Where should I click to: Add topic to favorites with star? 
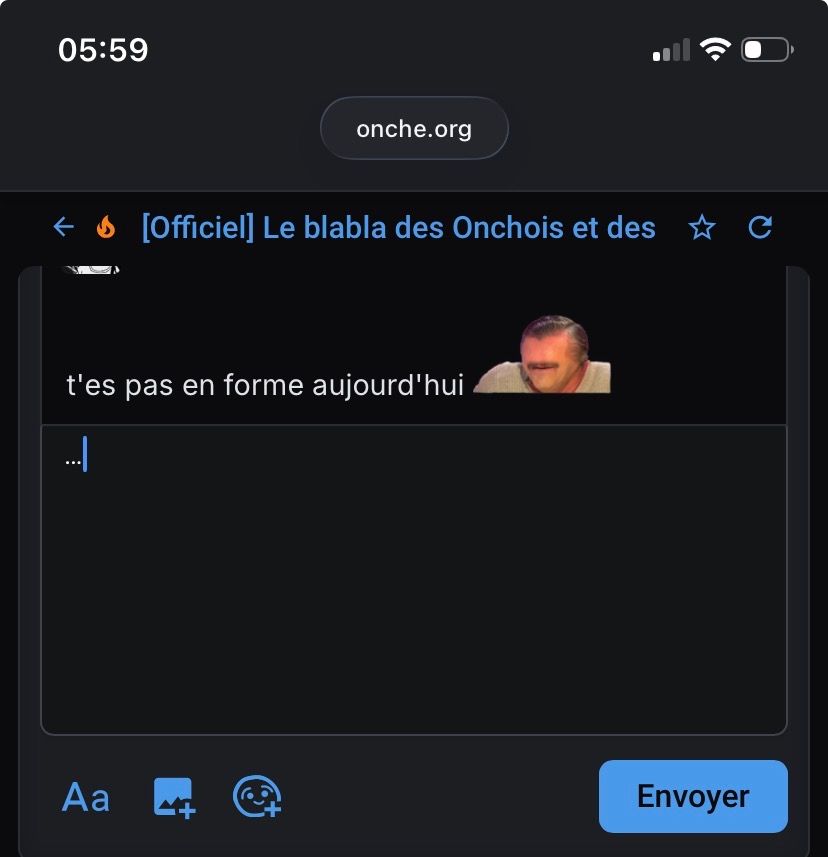pyautogui.click(x=703, y=228)
